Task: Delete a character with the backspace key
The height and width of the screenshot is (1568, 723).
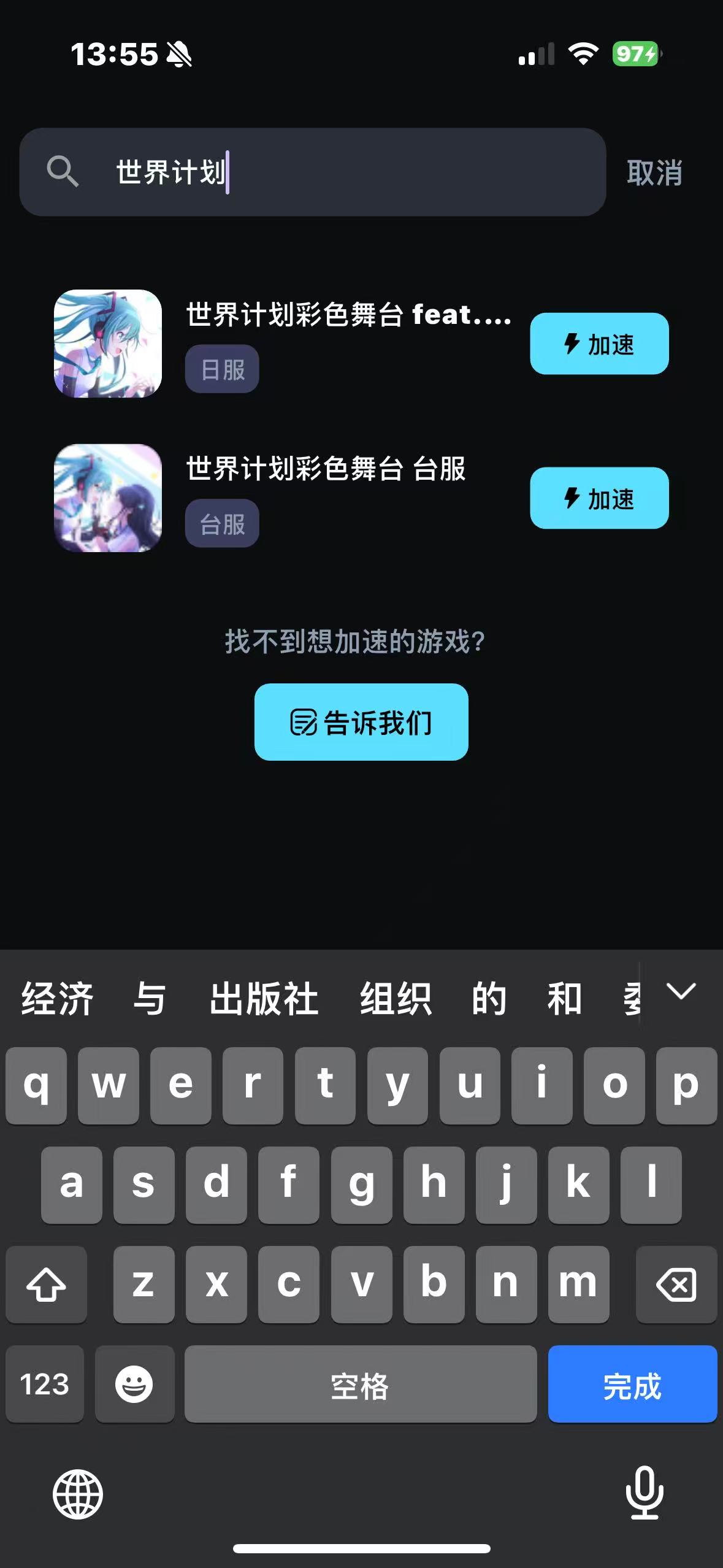Action: (x=676, y=1284)
